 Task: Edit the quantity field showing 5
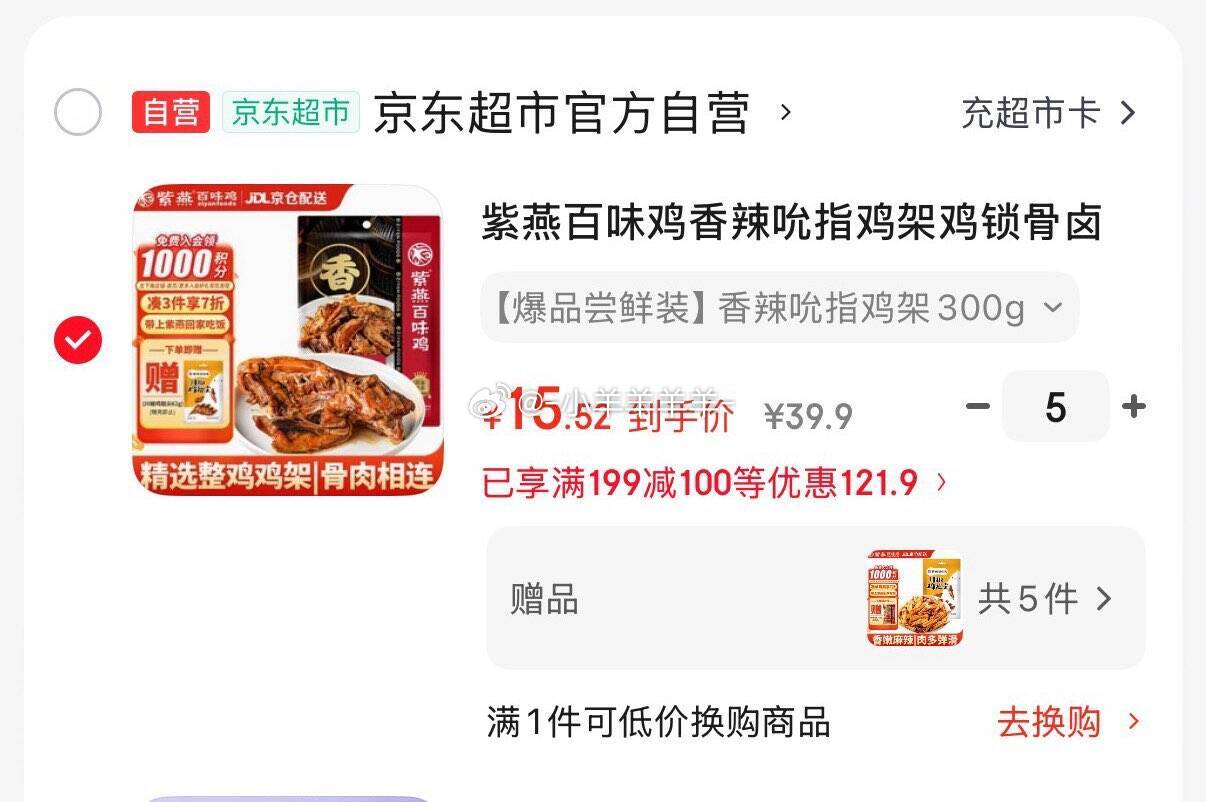click(x=1055, y=406)
